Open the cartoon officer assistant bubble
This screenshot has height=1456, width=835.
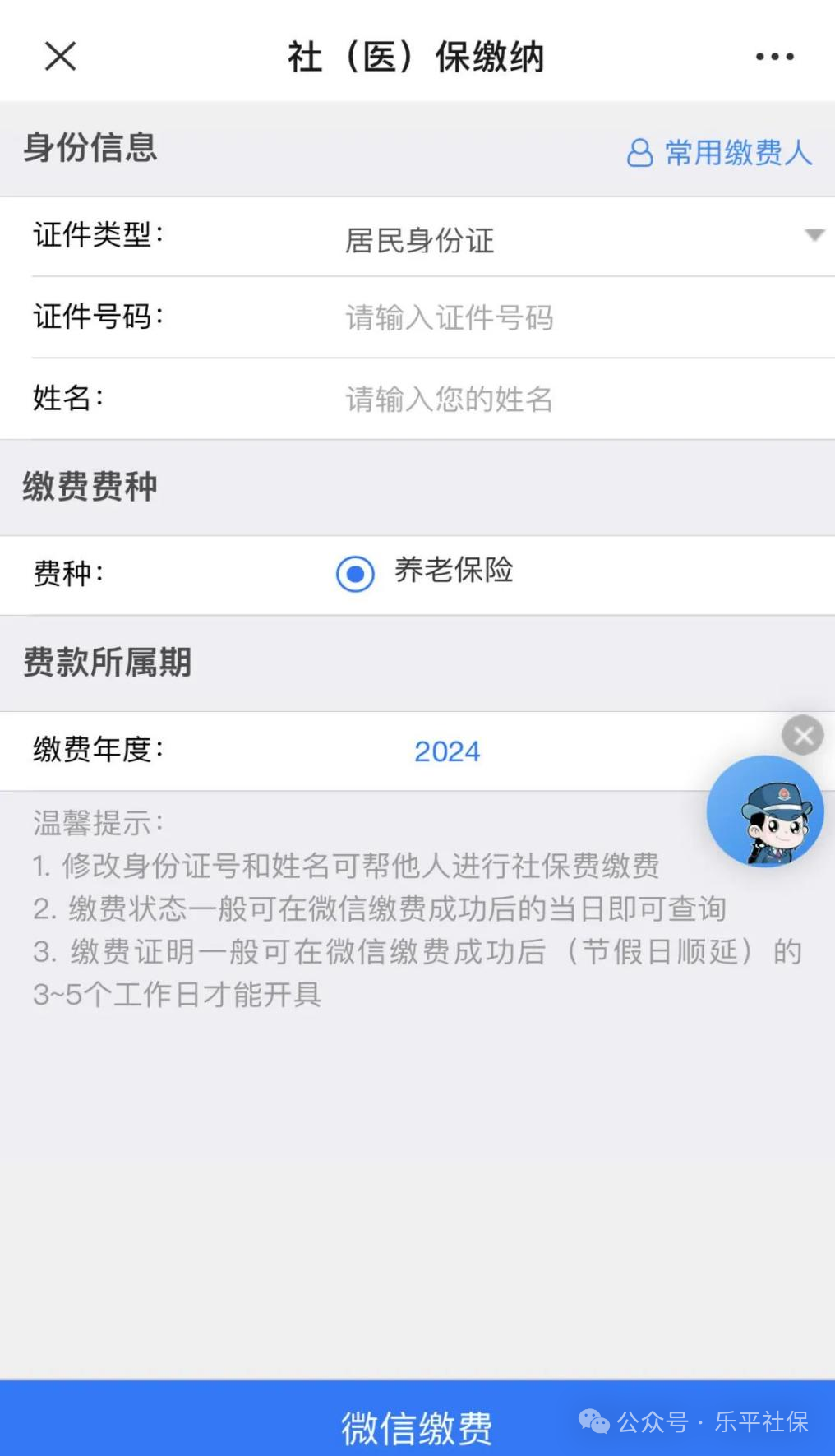(765, 812)
